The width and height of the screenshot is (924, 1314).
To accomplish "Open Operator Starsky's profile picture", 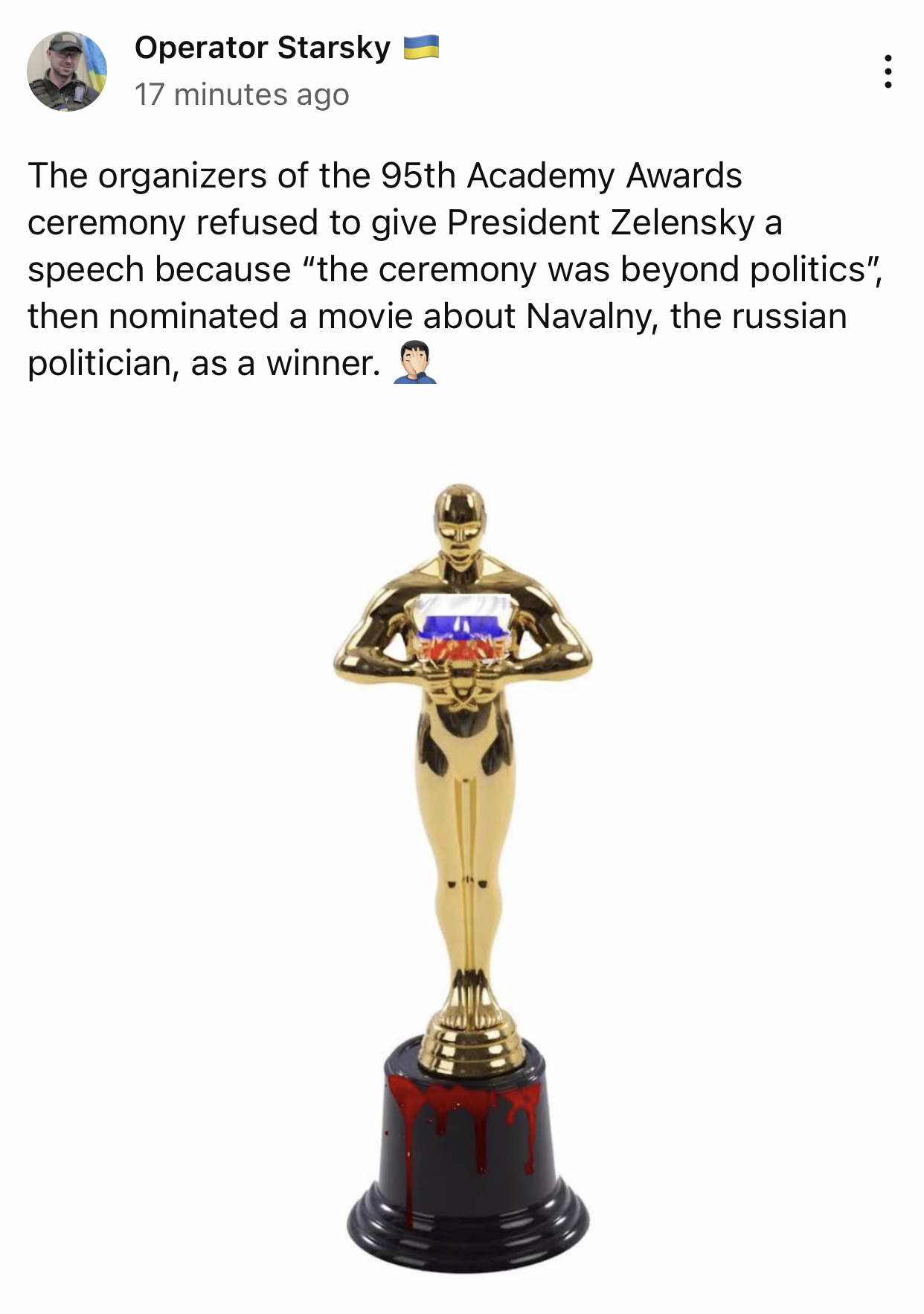I will click(x=67, y=71).
